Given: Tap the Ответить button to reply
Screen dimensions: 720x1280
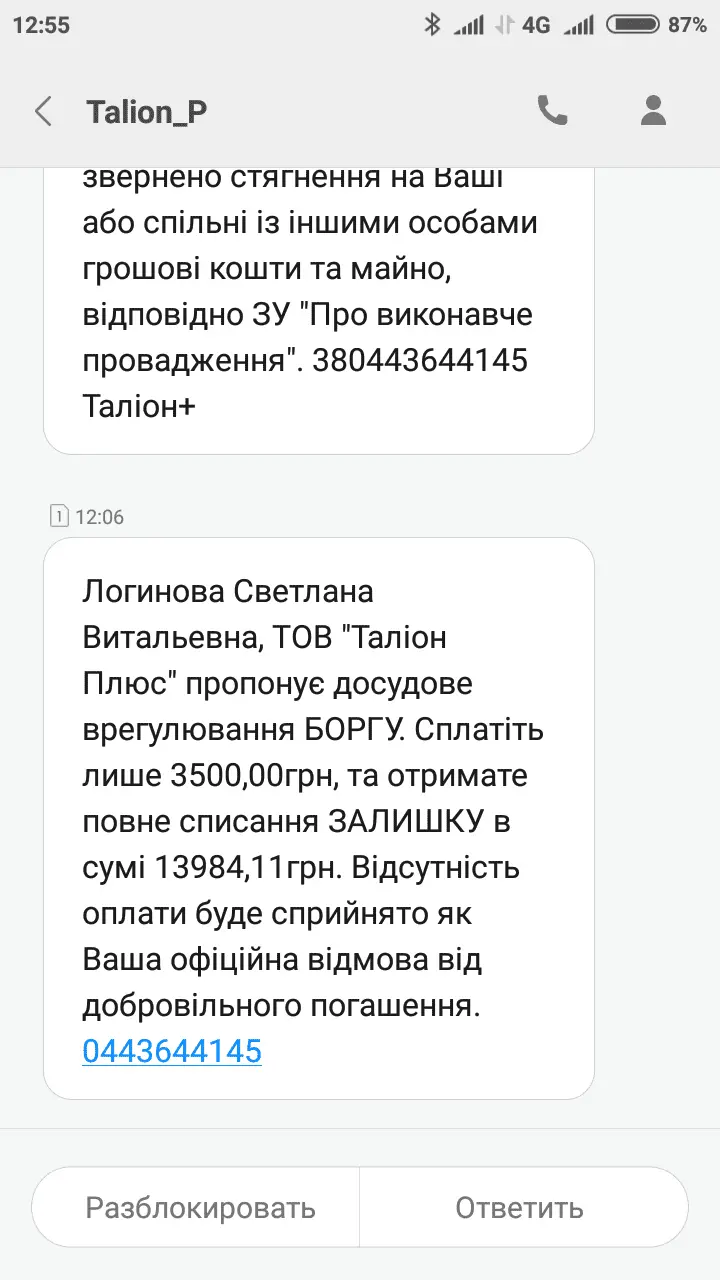Looking at the screenshot, I should click(519, 1207).
